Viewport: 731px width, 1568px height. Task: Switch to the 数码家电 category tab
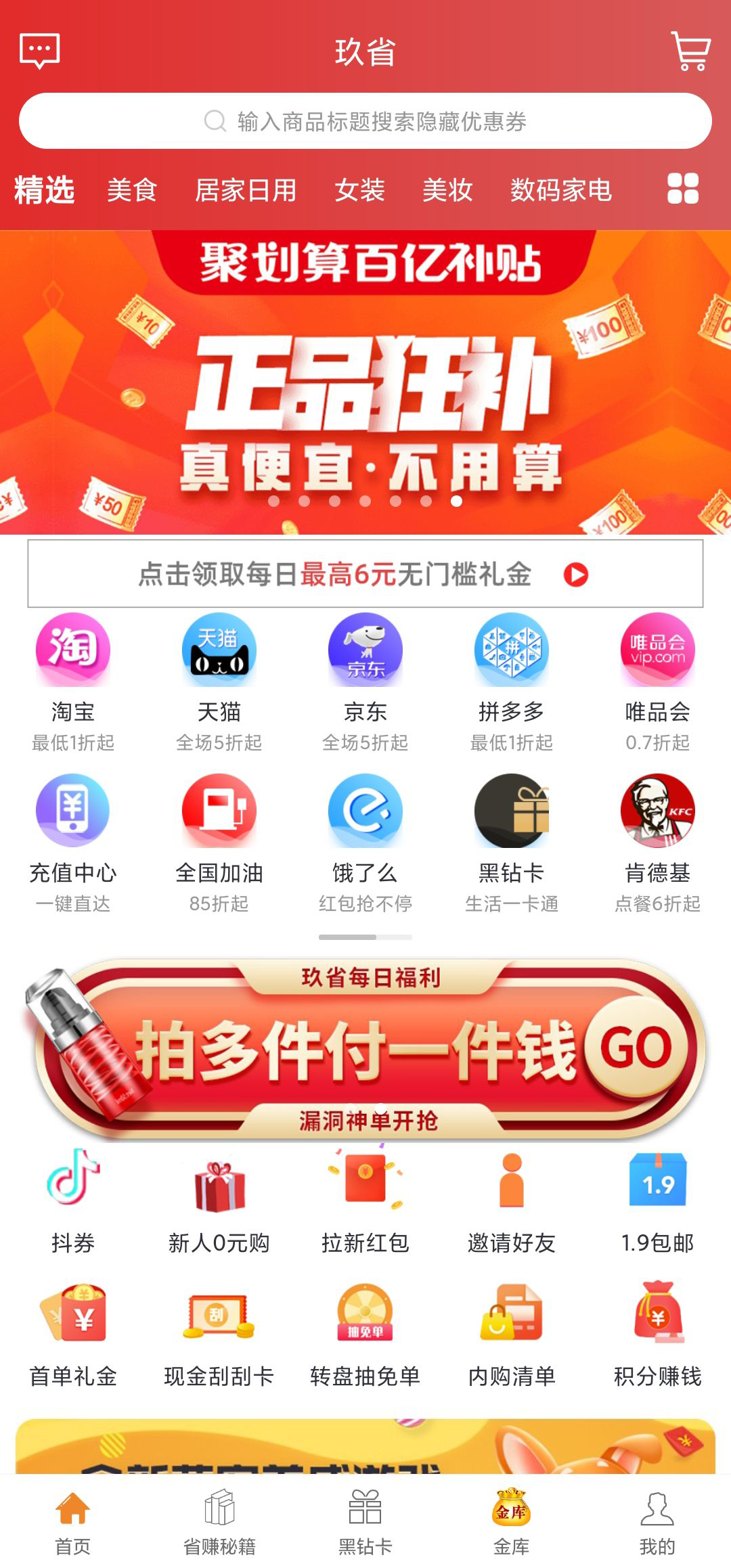point(560,190)
